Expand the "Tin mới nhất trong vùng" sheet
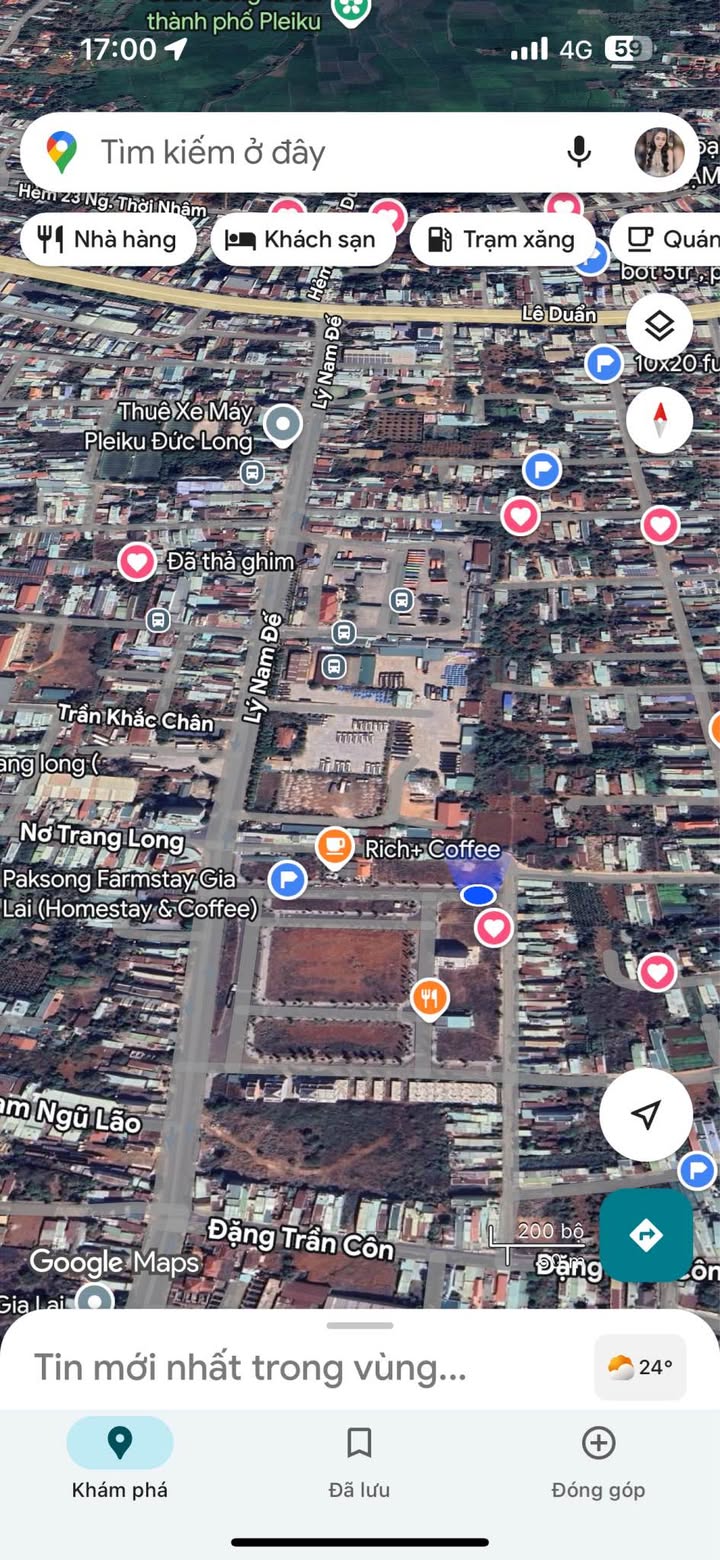Screen dimensions: 720x1560 pyautogui.click(x=250, y=1366)
